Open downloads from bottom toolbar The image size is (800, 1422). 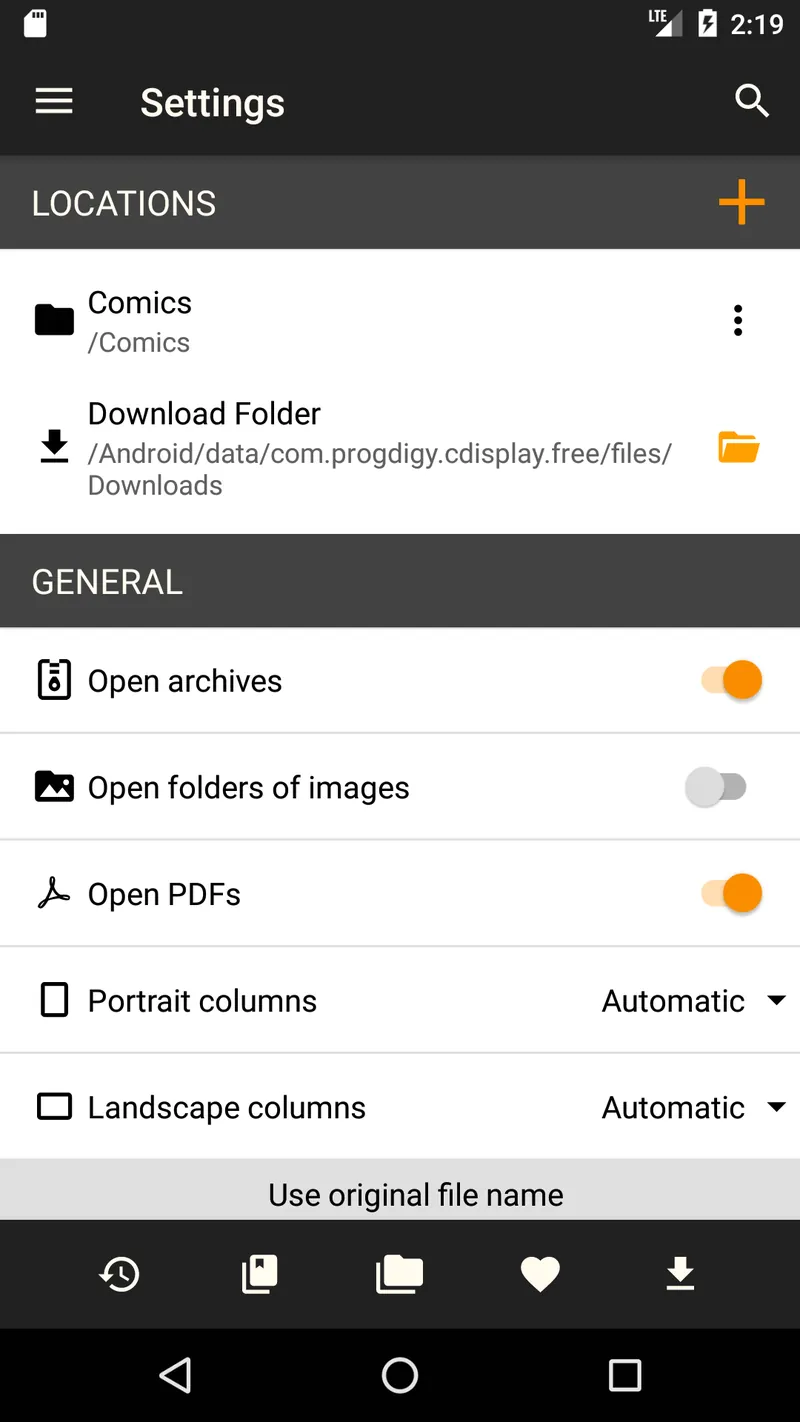[680, 1274]
